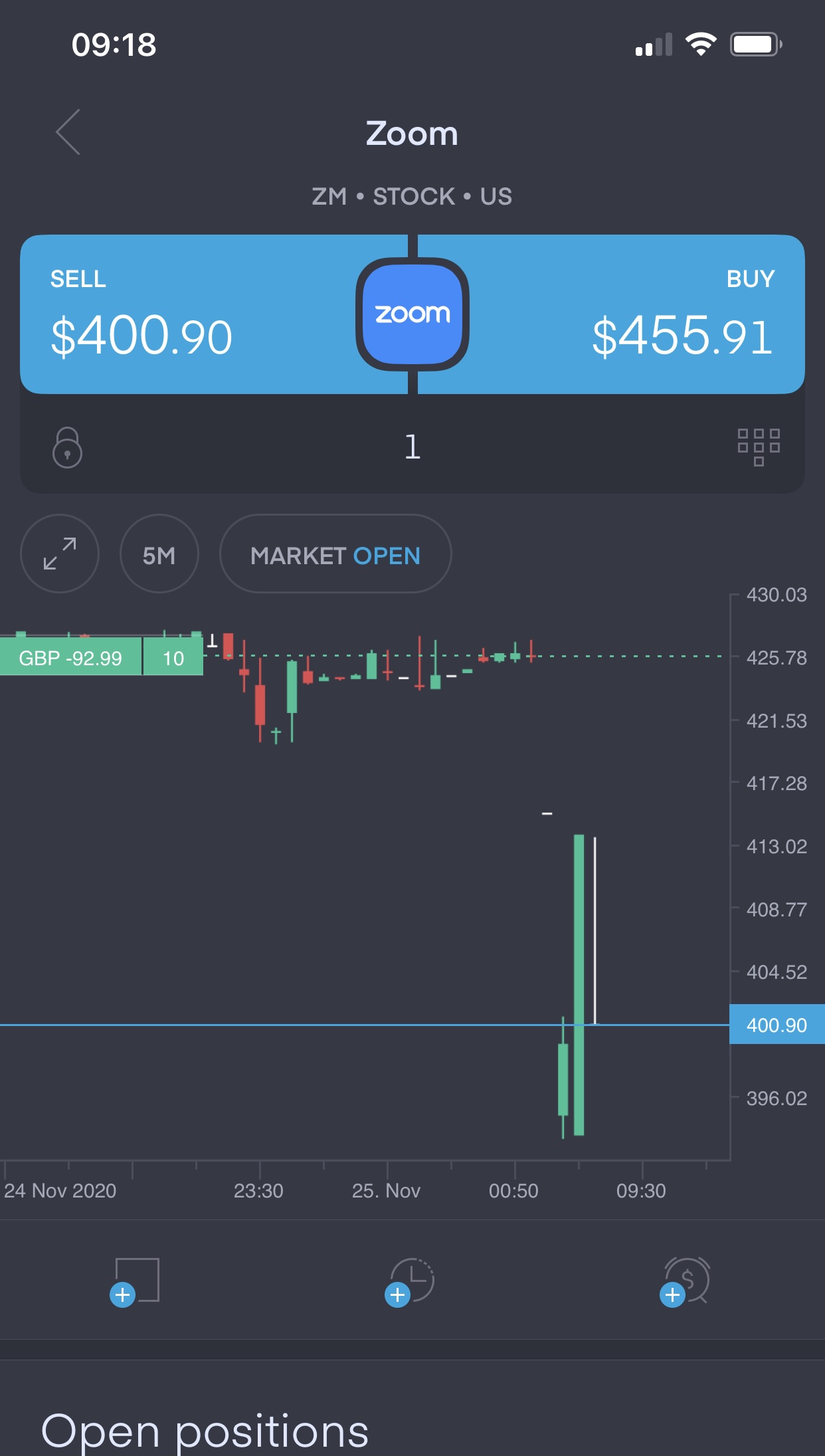Add a new order via square plus icon
This screenshot has height=1456, width=825.
[x=136, y=1282]
